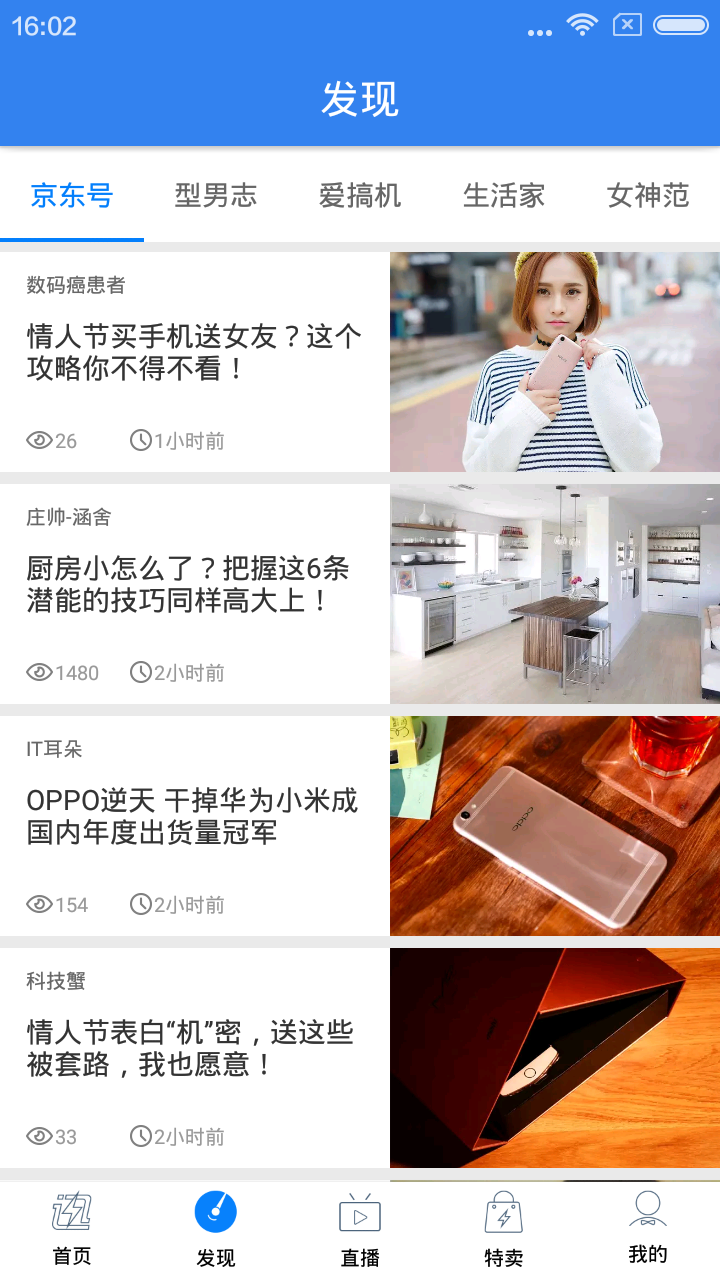
Task: Open the article 情人节买手机送女友
Action: [x=195, y=352]
